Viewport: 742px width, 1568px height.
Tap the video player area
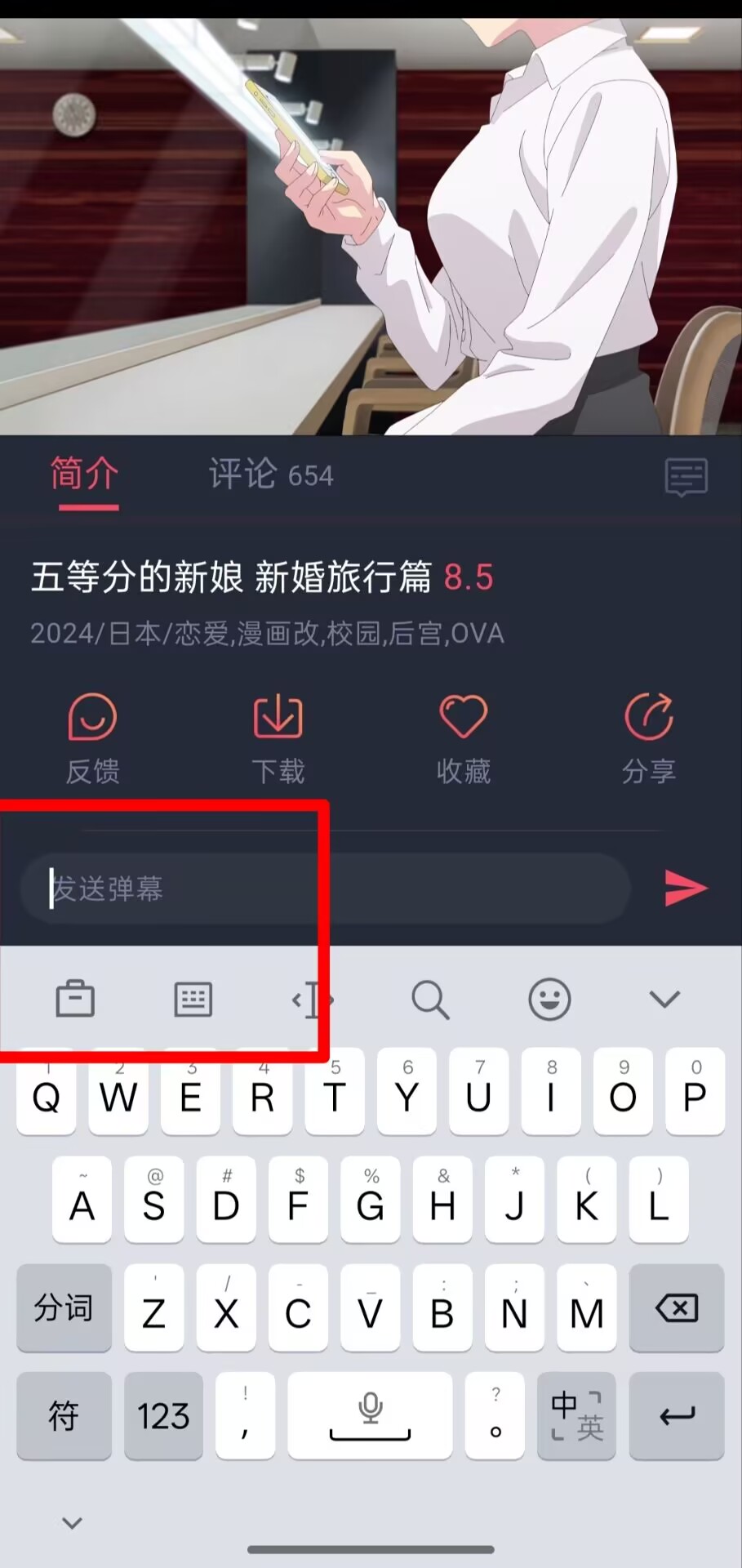tap(371, 226)
